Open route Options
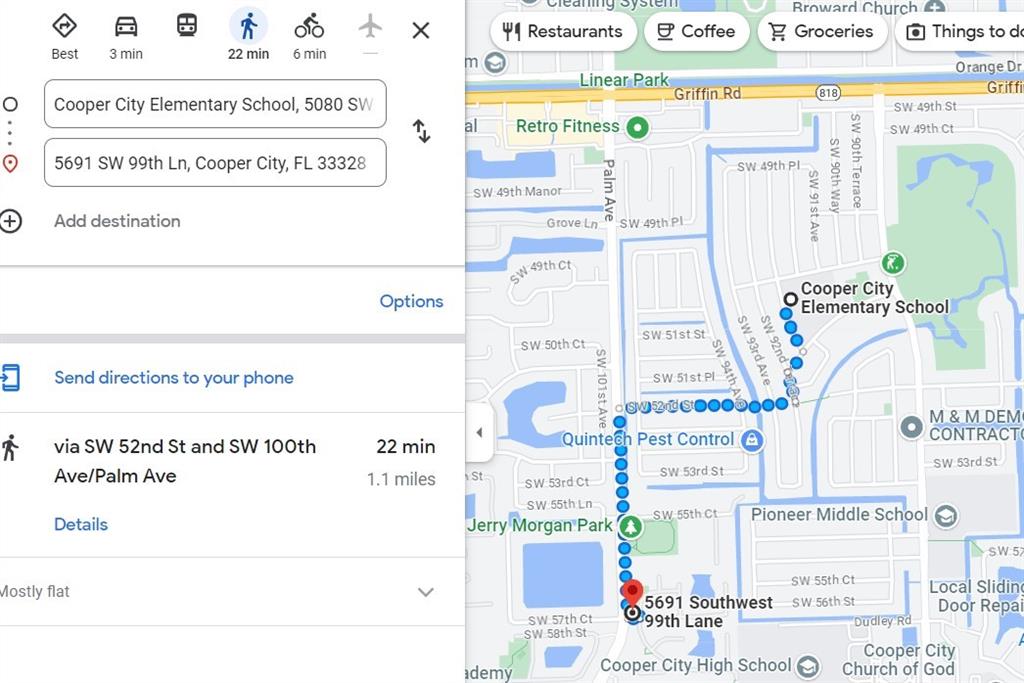This screenshot has width=1024, height=683. click(x=411, y=301)
